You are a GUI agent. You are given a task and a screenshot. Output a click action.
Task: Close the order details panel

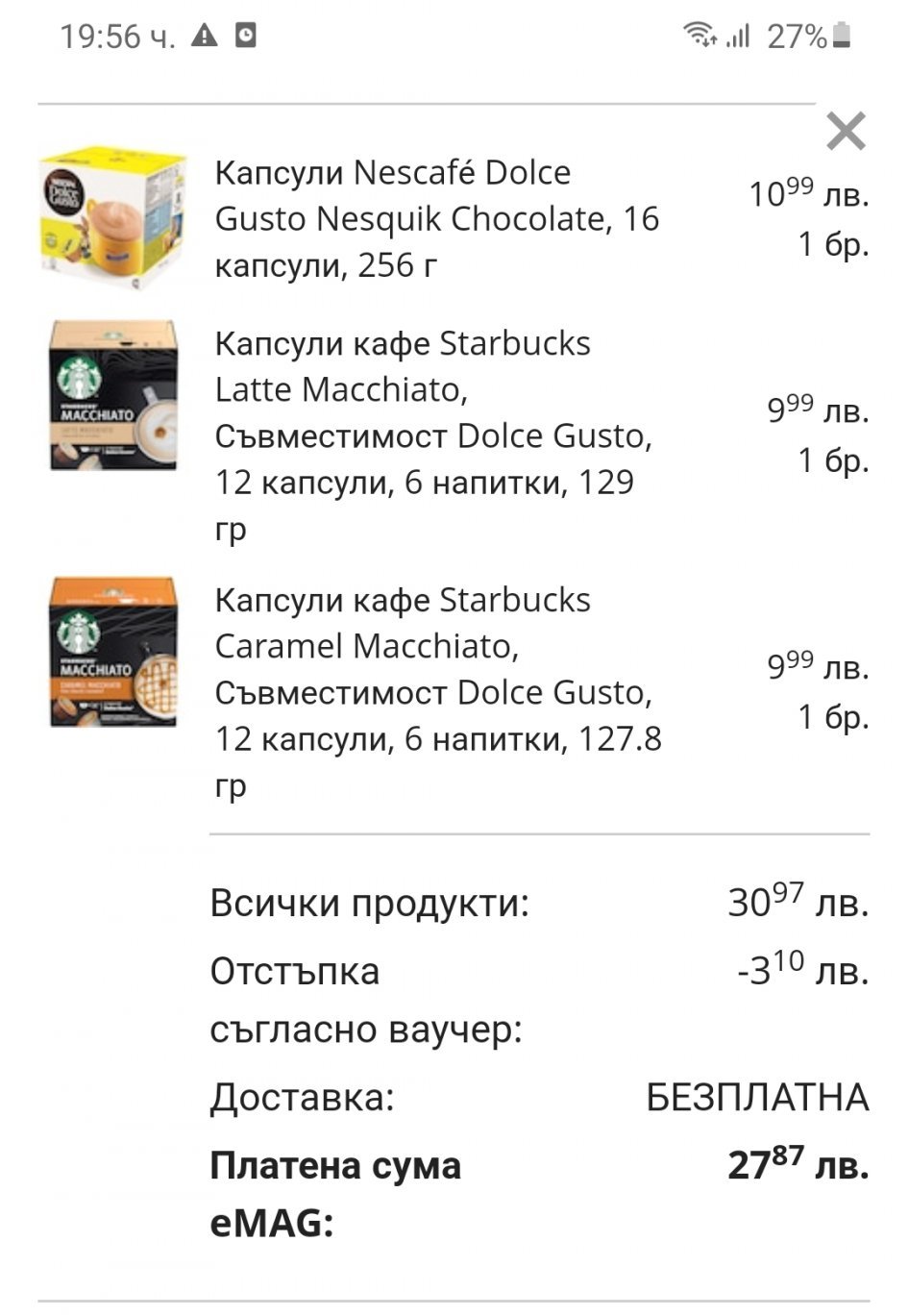point(846,132)
